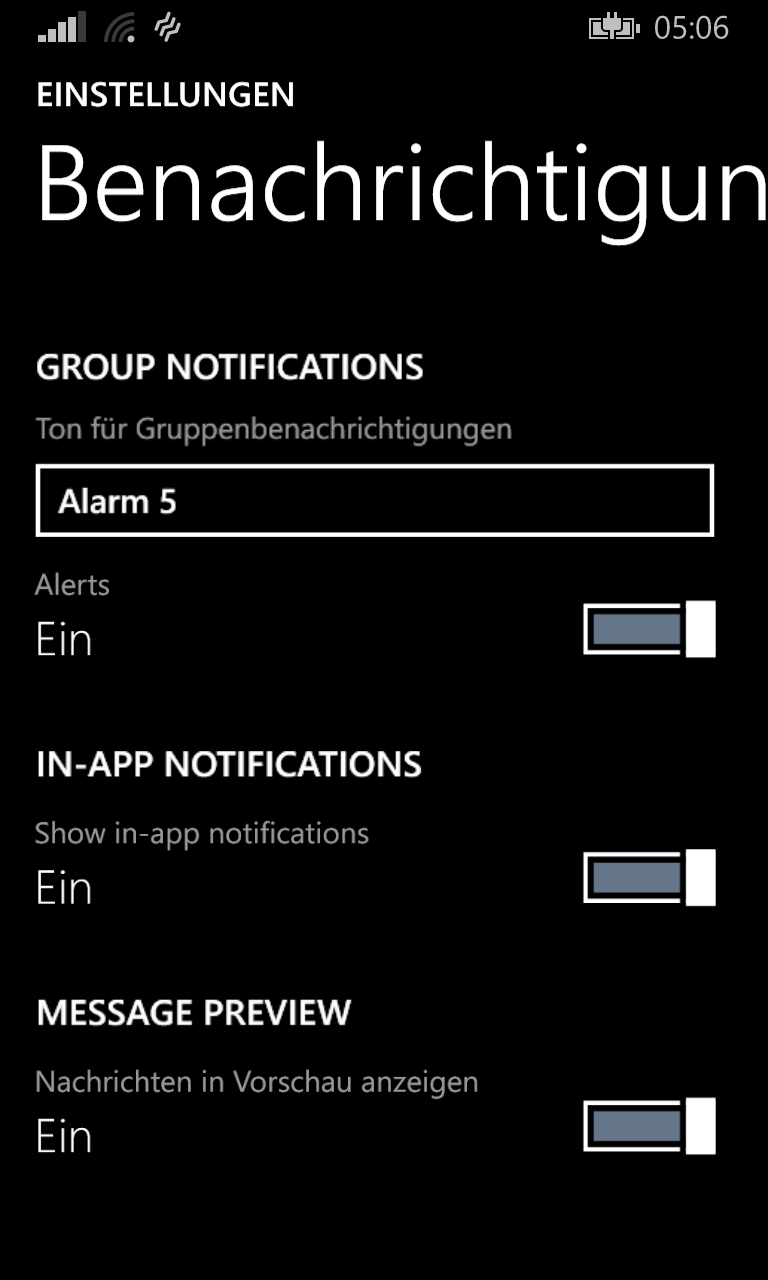Disable Show in-app notifications switch
Viewport: 768px width, 1280px height.
point(650,877)
